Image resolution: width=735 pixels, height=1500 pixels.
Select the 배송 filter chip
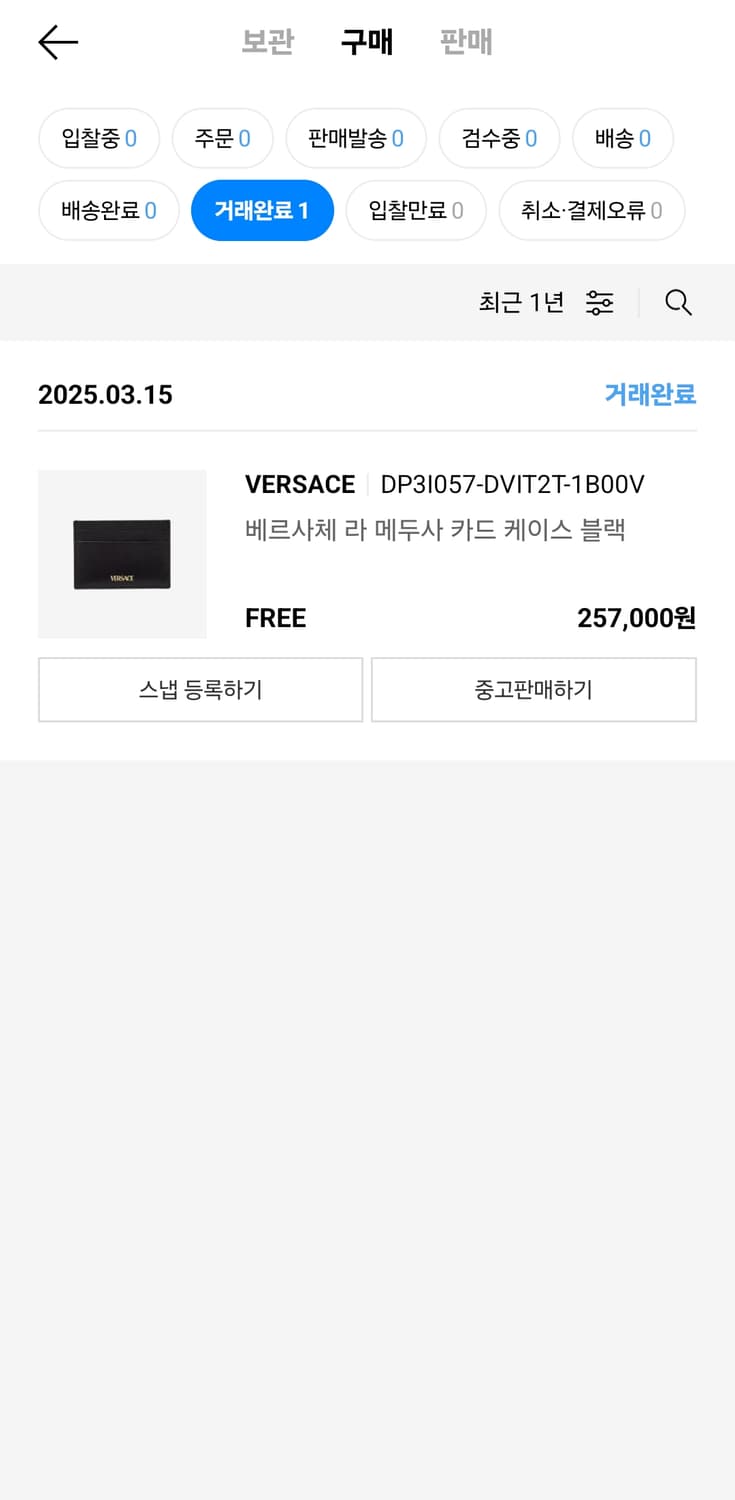(x=622, y=138)
